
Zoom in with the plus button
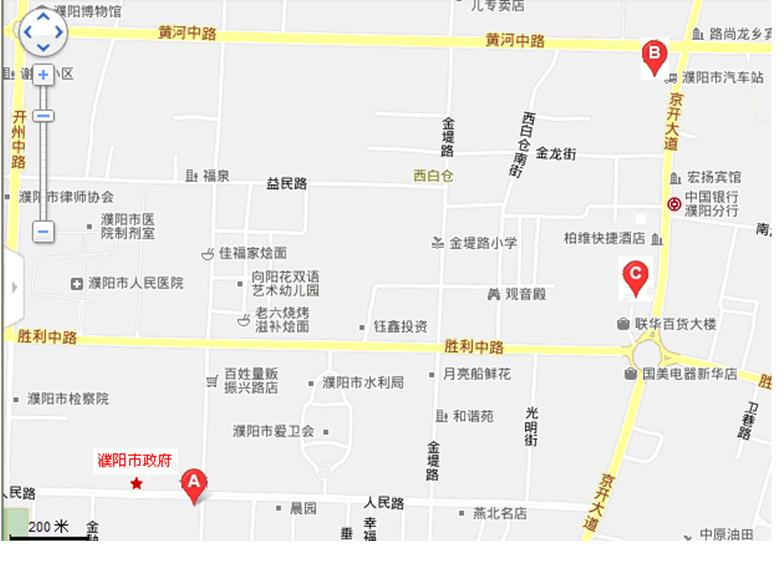click(x=43, y=75)
